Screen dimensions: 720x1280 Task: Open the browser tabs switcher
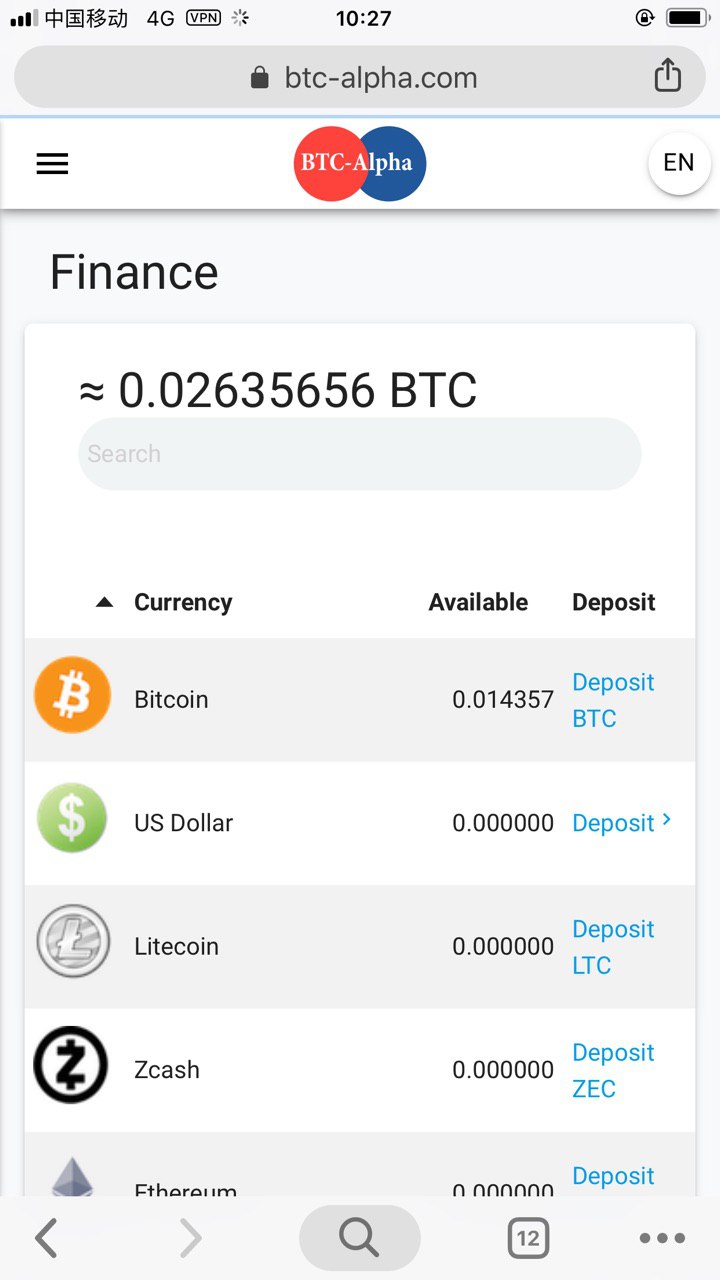pyautogui.click(x=528, y=1238)
